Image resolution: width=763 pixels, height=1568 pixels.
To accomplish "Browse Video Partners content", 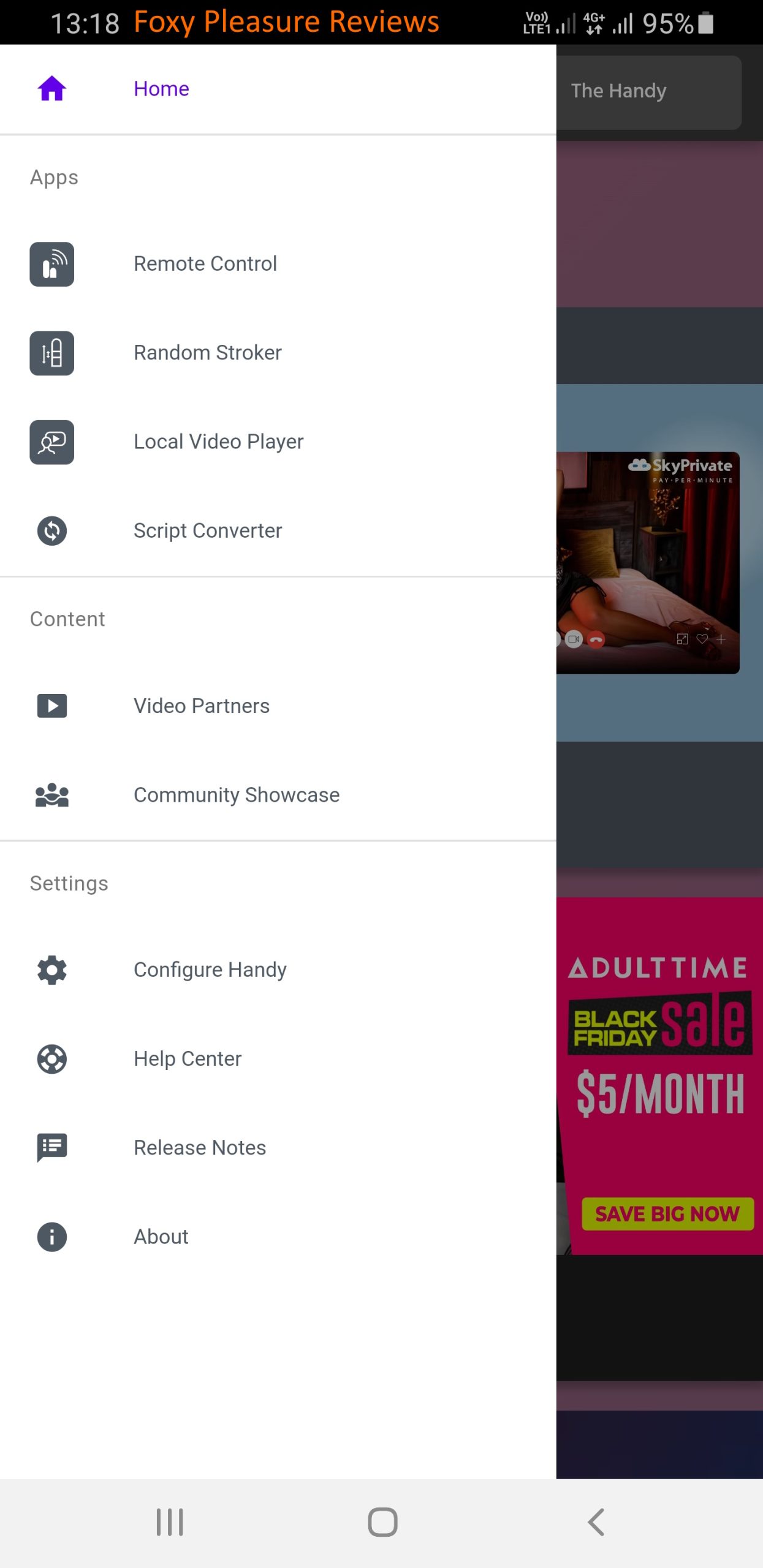I will click(201, 706).
